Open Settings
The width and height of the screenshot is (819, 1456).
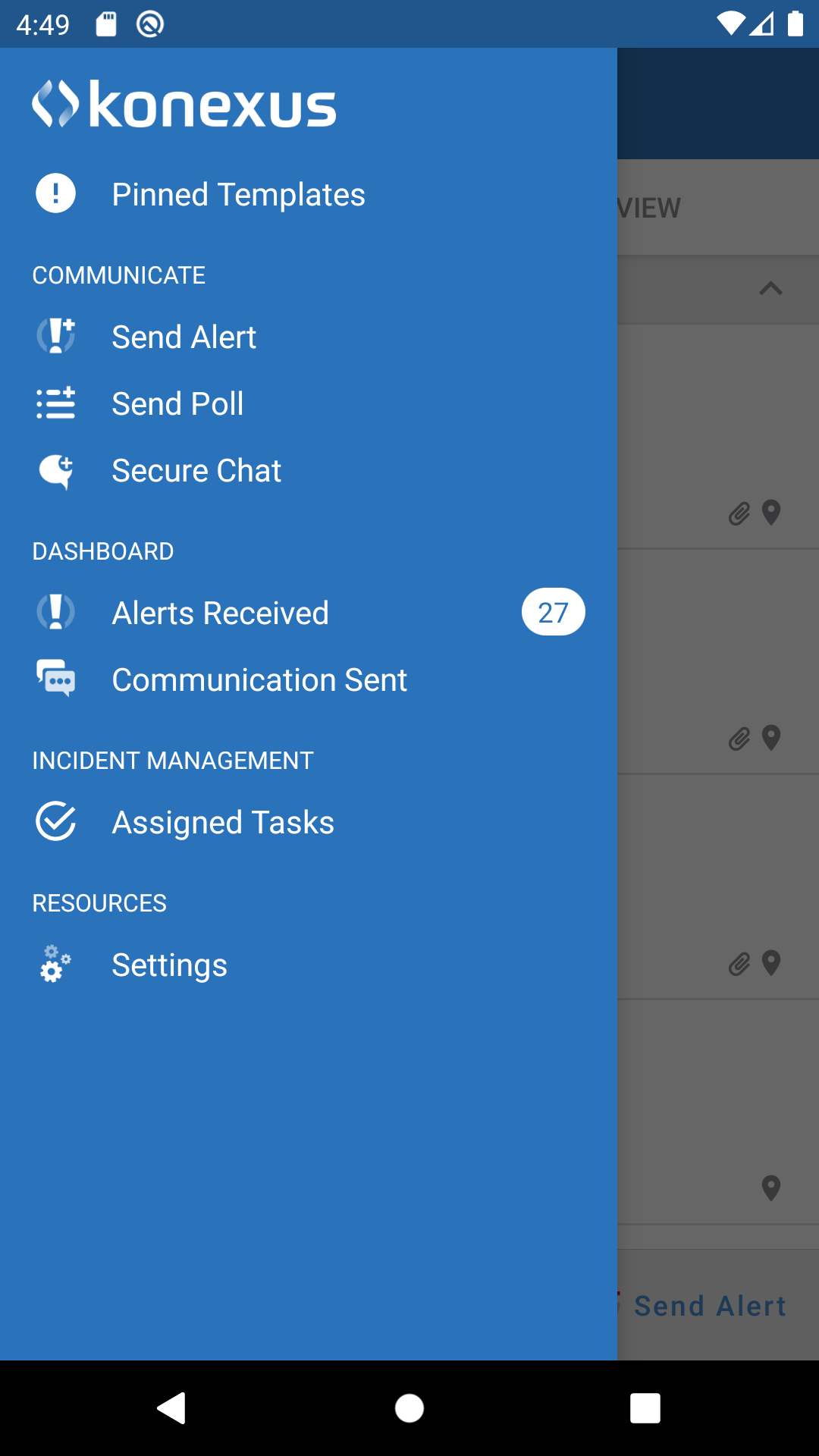click(x=169, y=965)
